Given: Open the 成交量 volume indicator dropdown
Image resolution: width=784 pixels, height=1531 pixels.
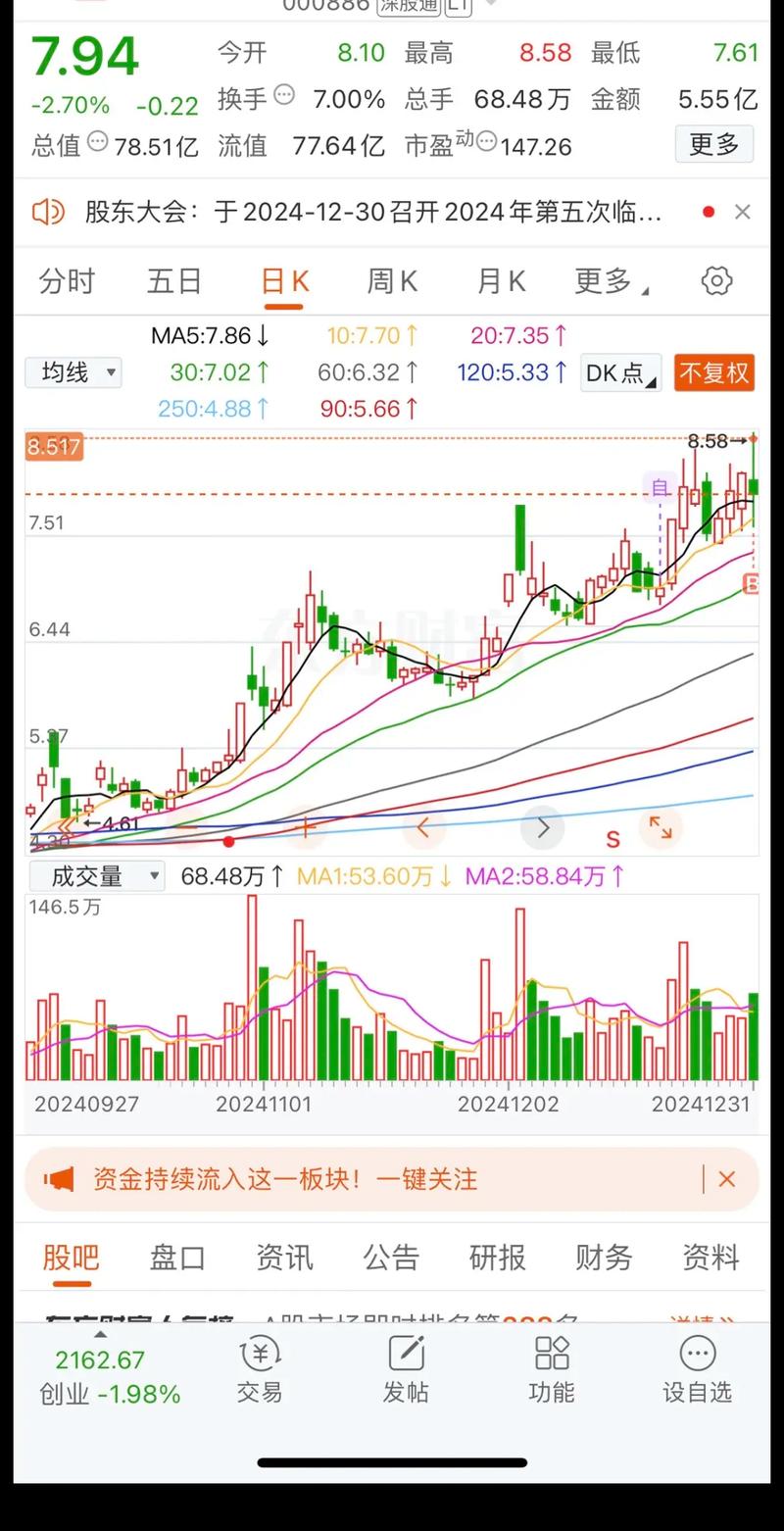Looking at the screenshot, I should point(96,876).
